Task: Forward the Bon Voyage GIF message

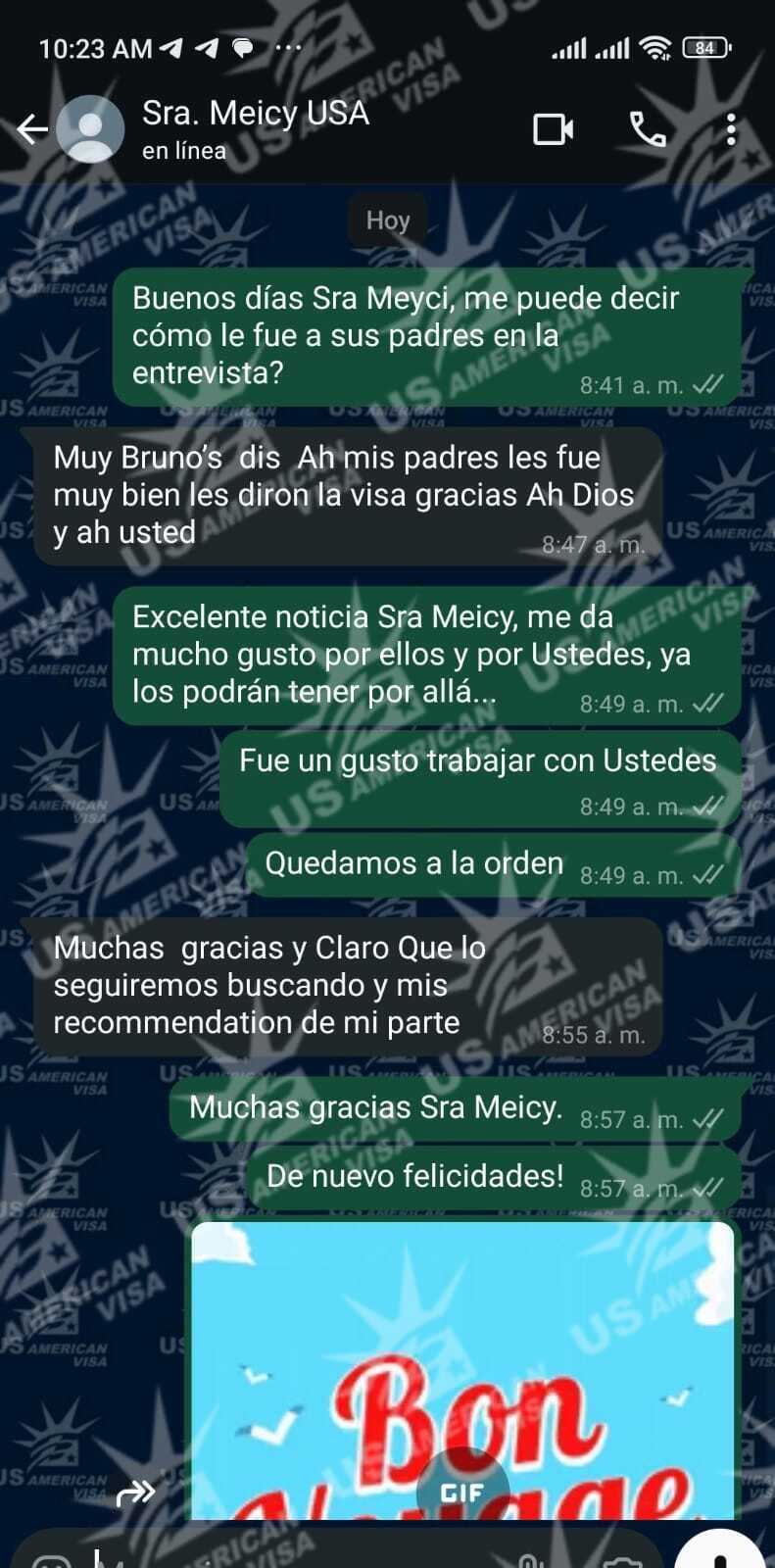Action: tap(135, 1493)
